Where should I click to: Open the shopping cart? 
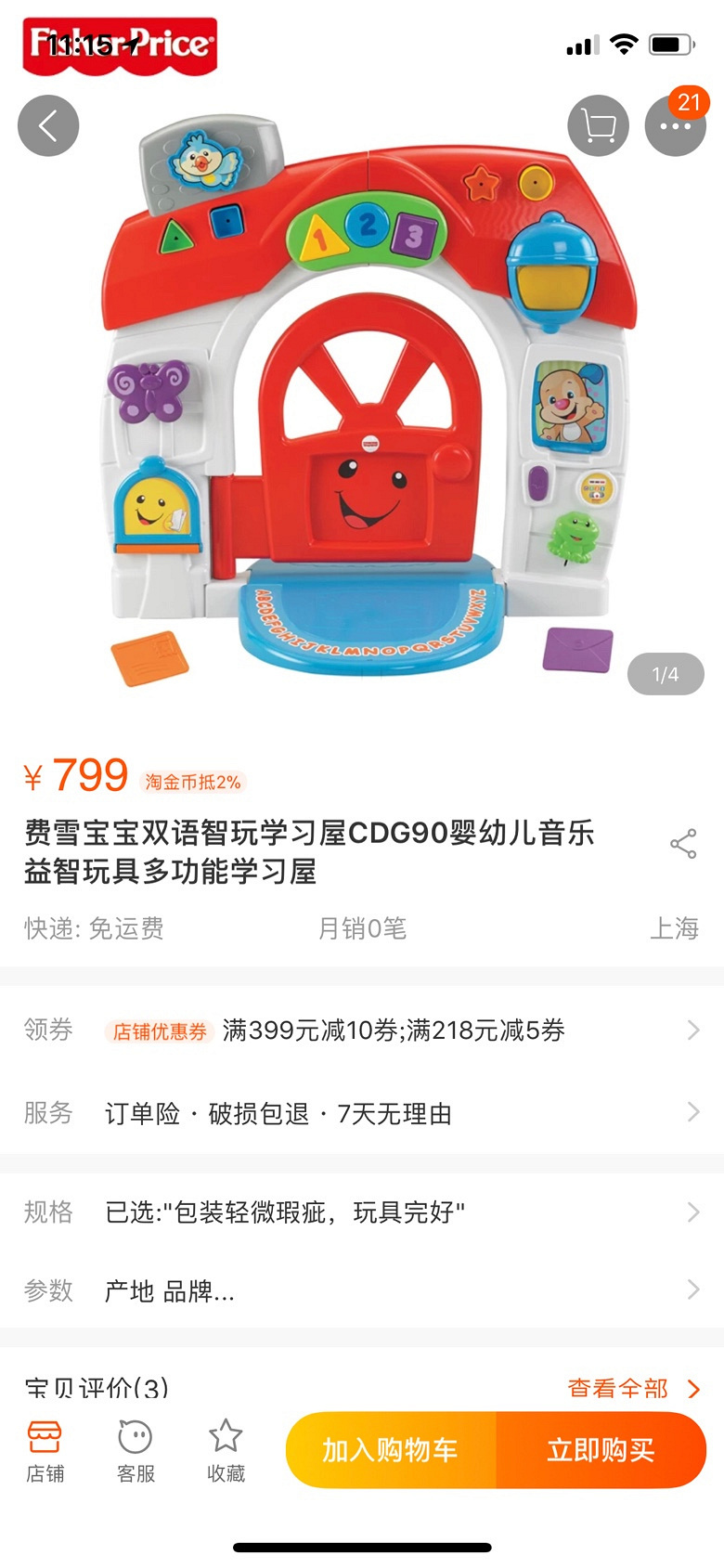click(598, 125)
